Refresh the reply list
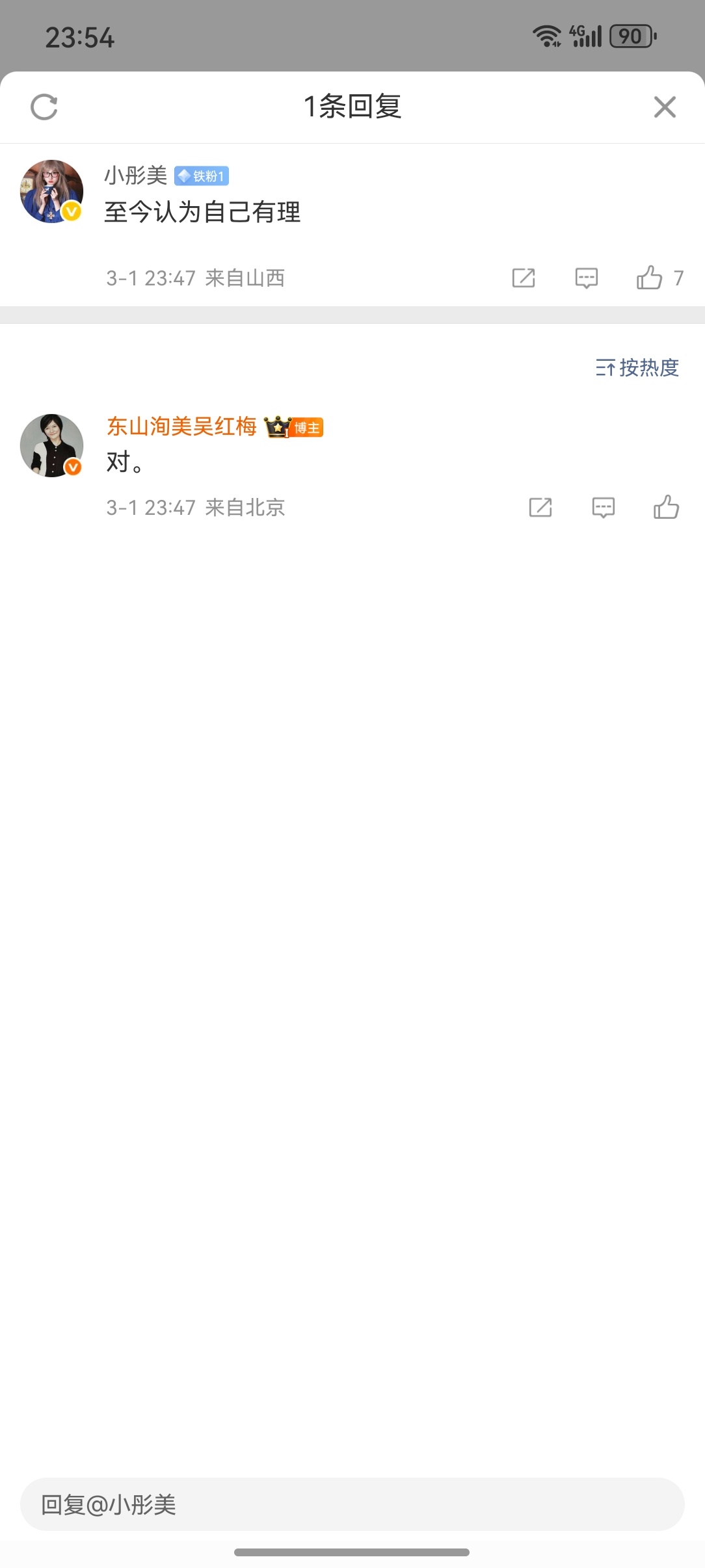The width and height of the screenshot is (705, 1568). click(x=44, y=107)
